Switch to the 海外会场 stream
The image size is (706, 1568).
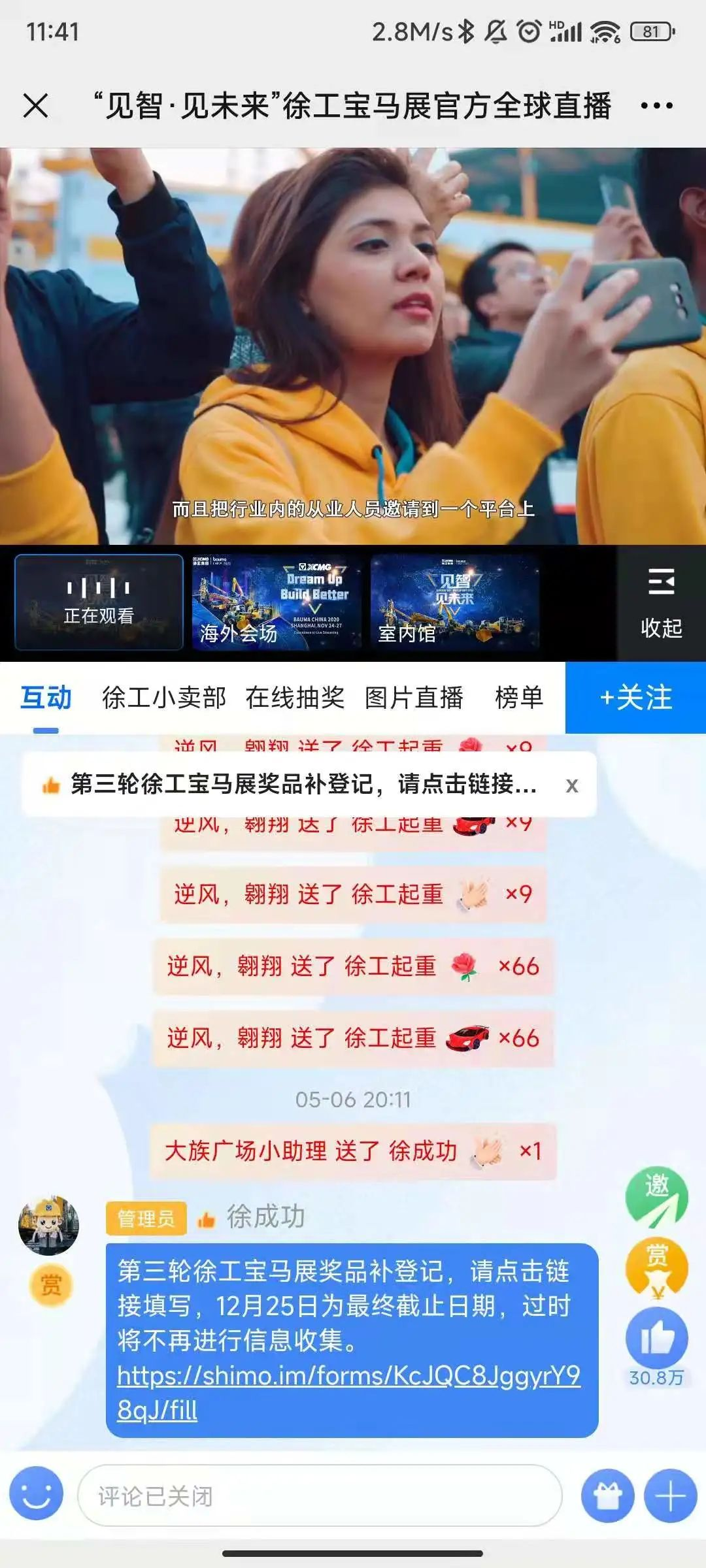[277, 602]
